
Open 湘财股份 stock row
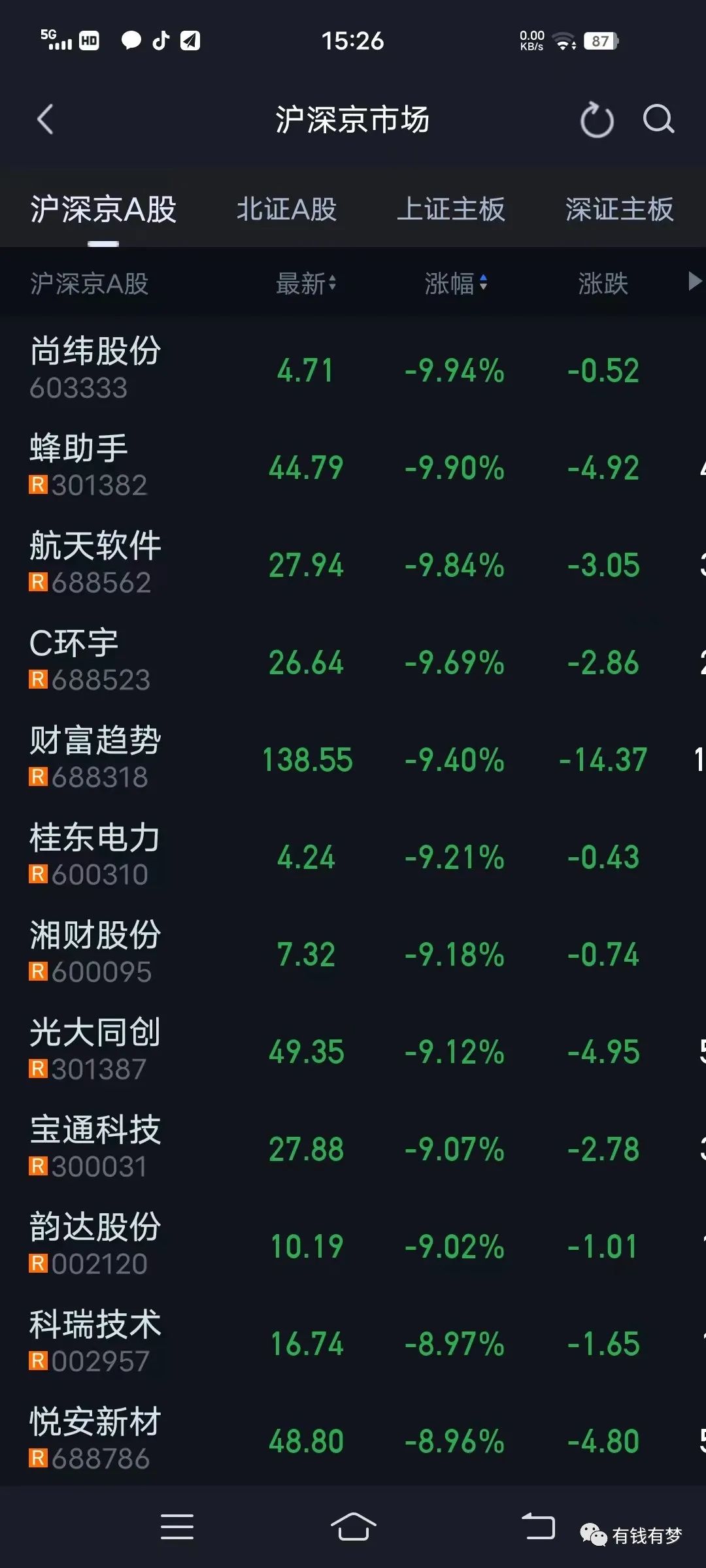tap(353, 953)
